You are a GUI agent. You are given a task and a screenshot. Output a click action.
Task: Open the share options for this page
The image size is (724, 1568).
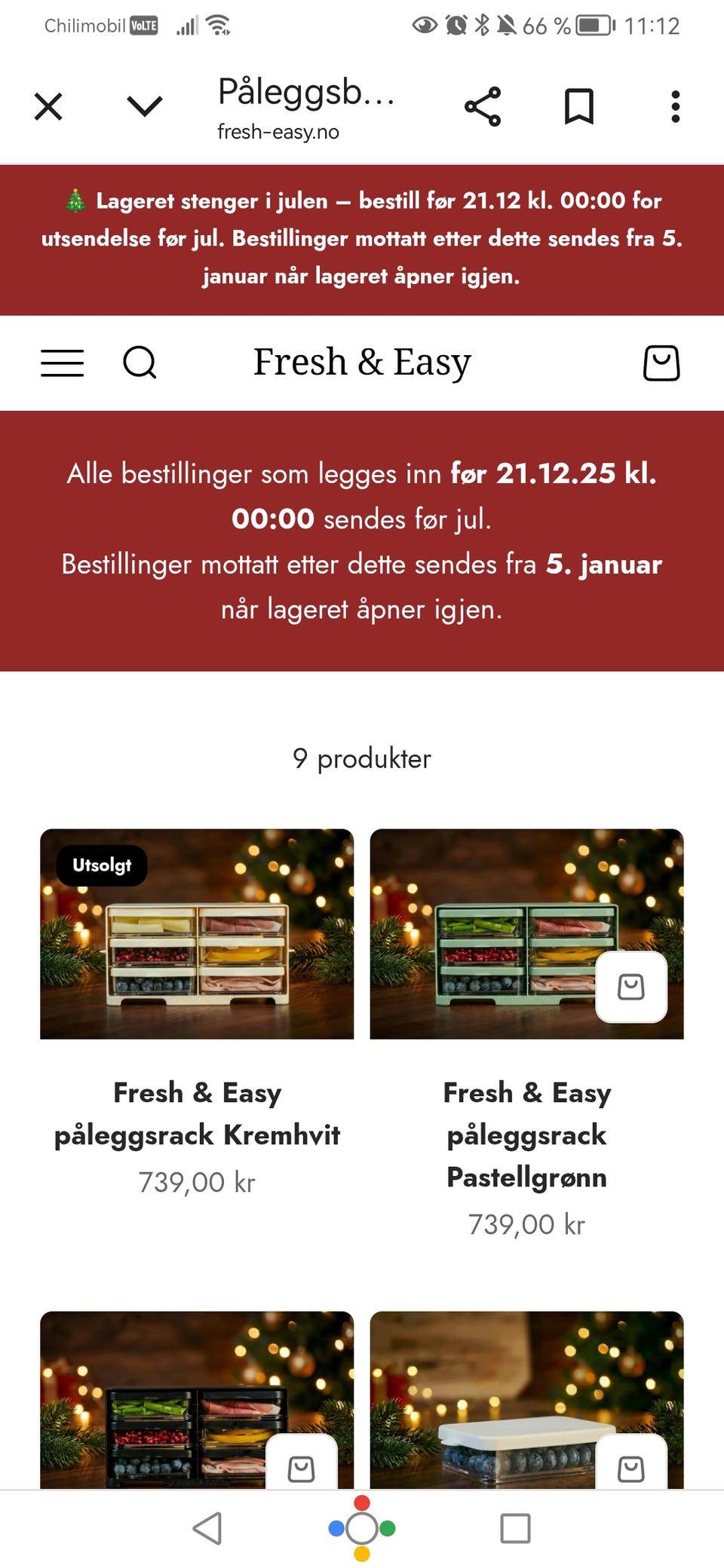click(483, 106)
